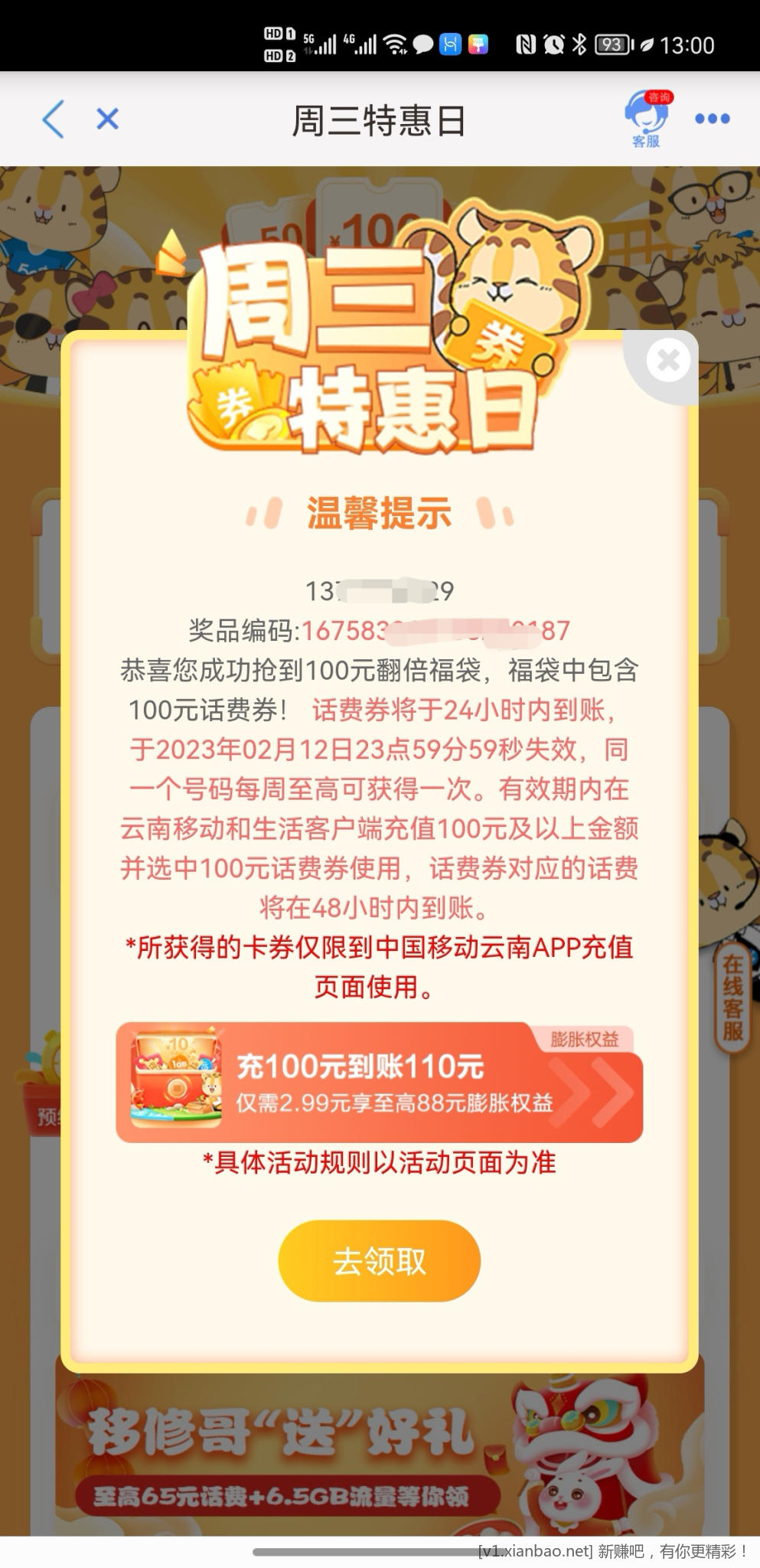
Task: Open the 在线客服 side tab
Action: click(732, 998)
